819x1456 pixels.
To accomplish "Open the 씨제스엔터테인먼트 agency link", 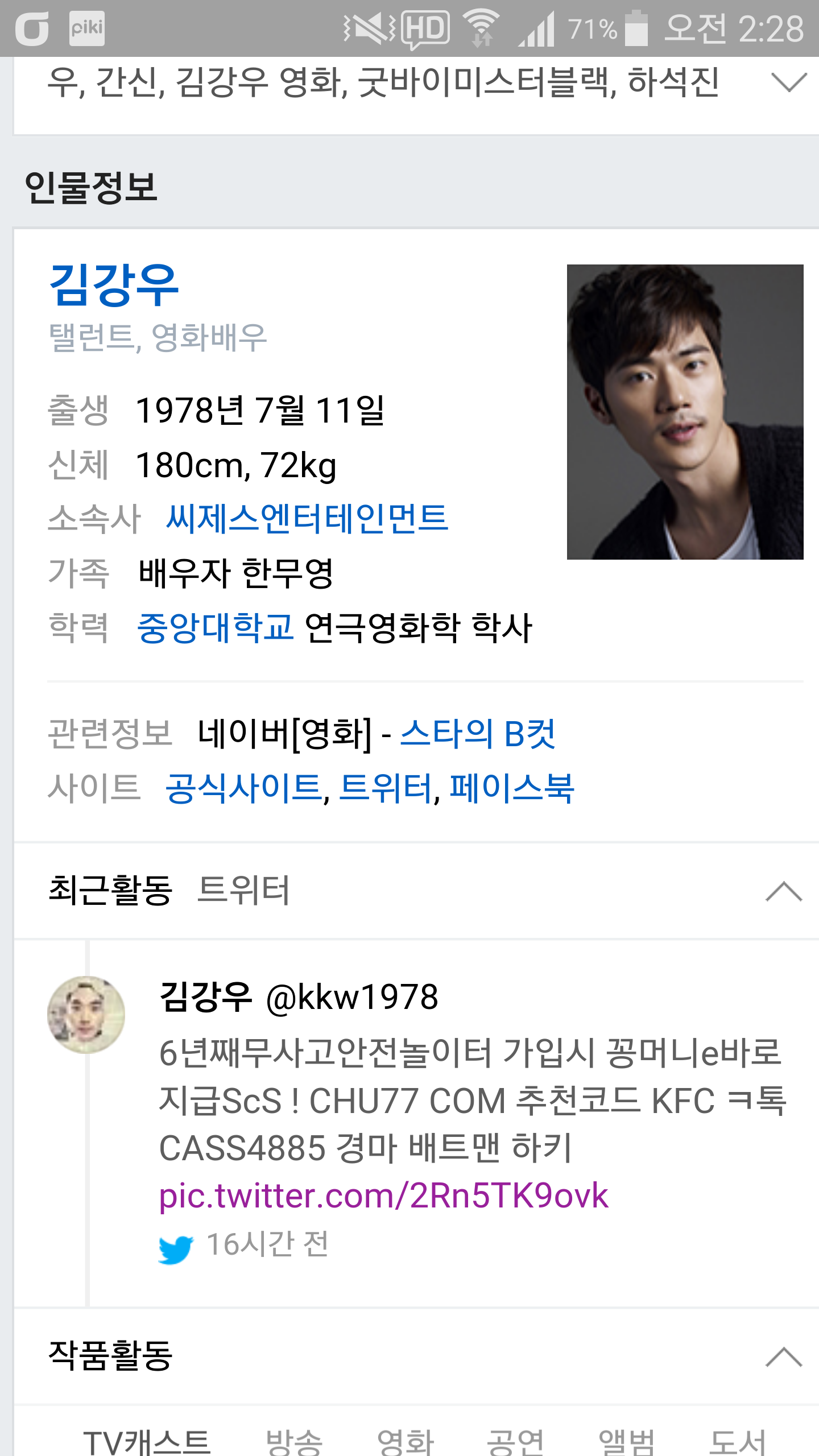I will coord(307,519).
